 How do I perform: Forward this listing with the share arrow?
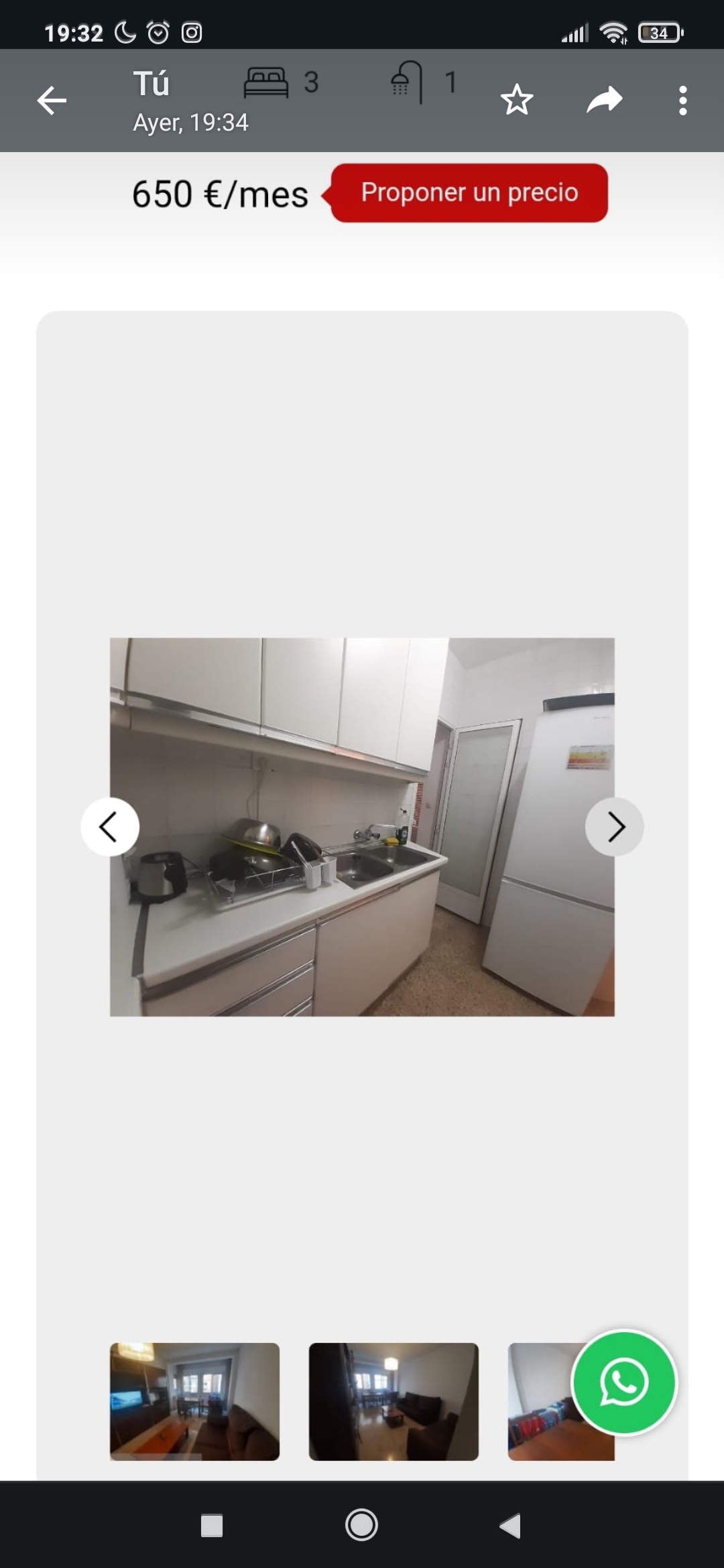[x=604, y=101]
